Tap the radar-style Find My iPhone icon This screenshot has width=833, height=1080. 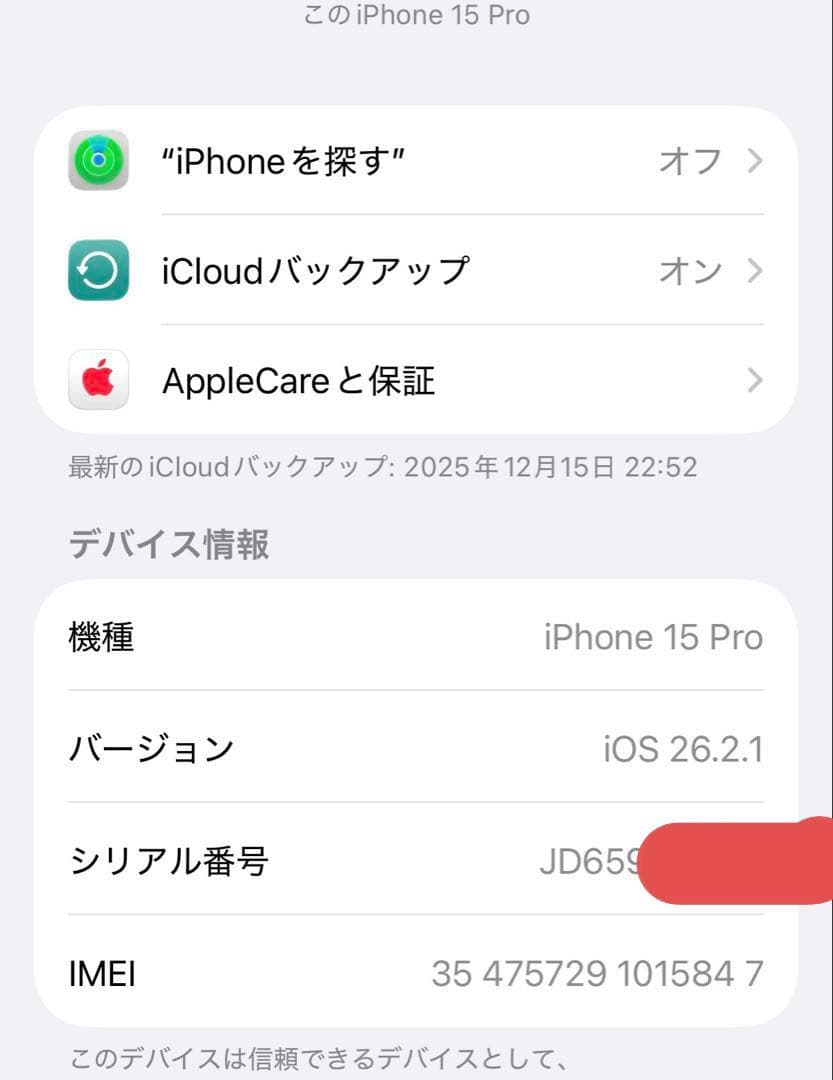point(97,161)
